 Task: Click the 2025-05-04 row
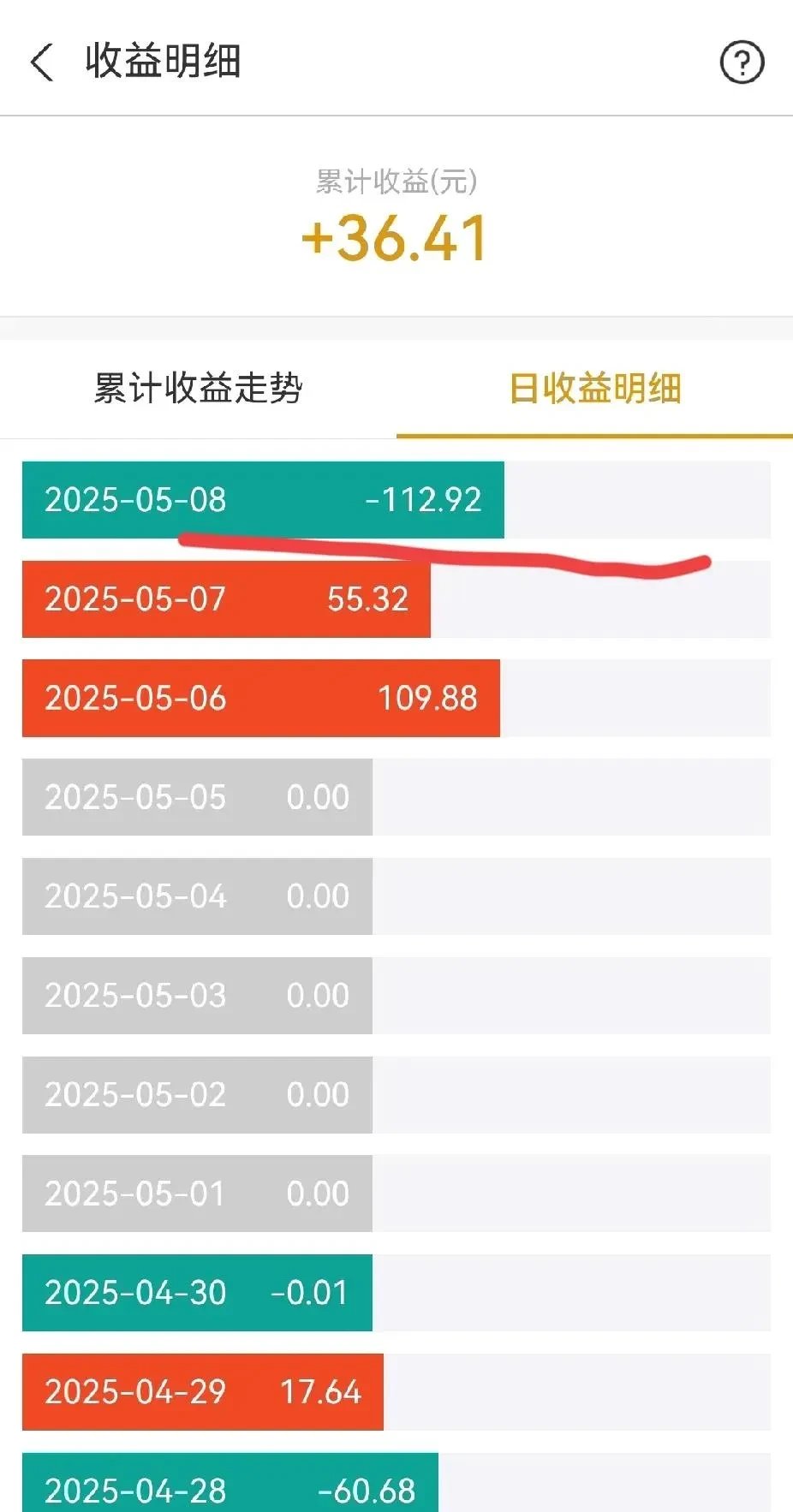196,896
